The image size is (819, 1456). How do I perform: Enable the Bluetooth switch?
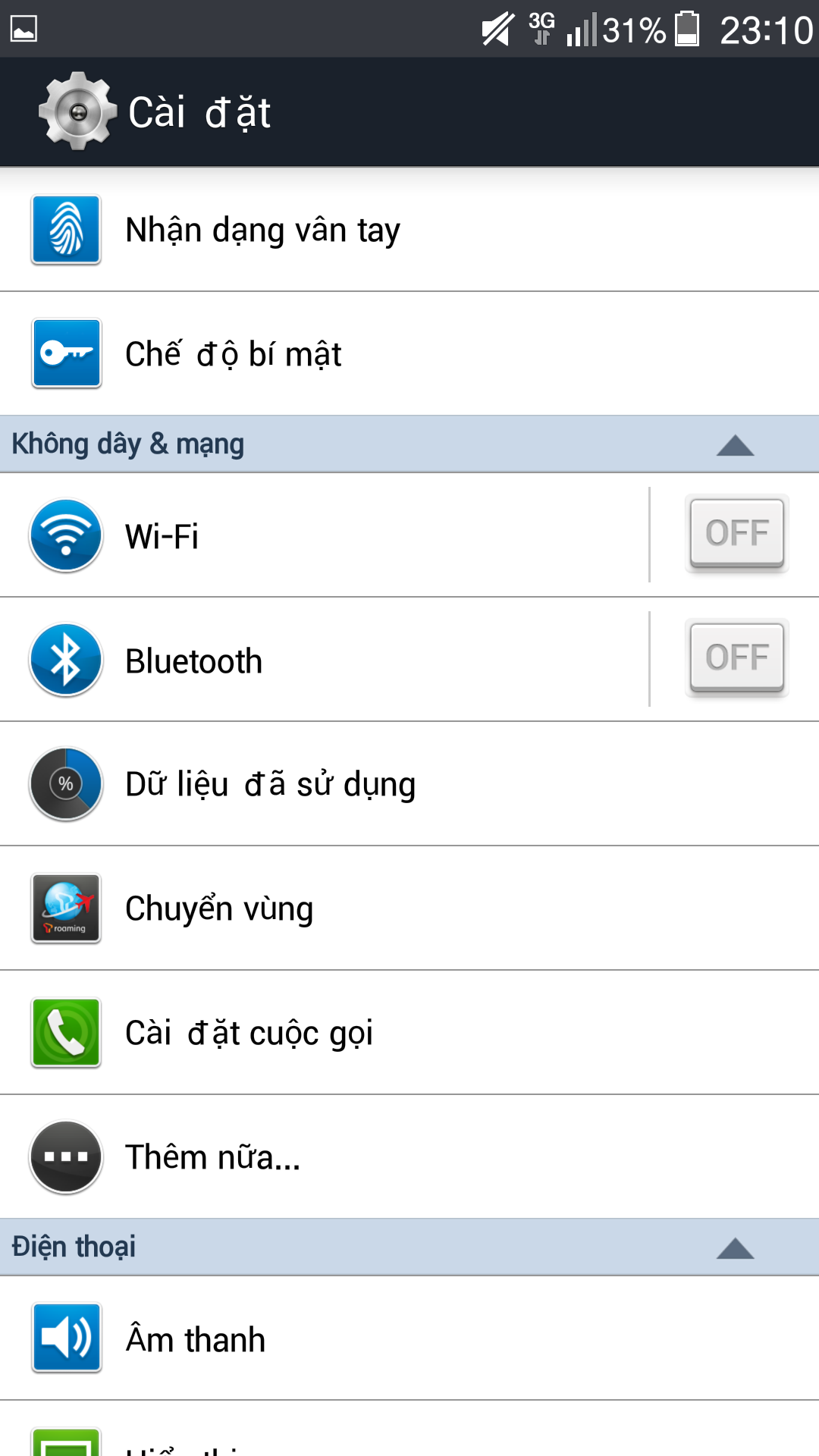tap(737, 657)
